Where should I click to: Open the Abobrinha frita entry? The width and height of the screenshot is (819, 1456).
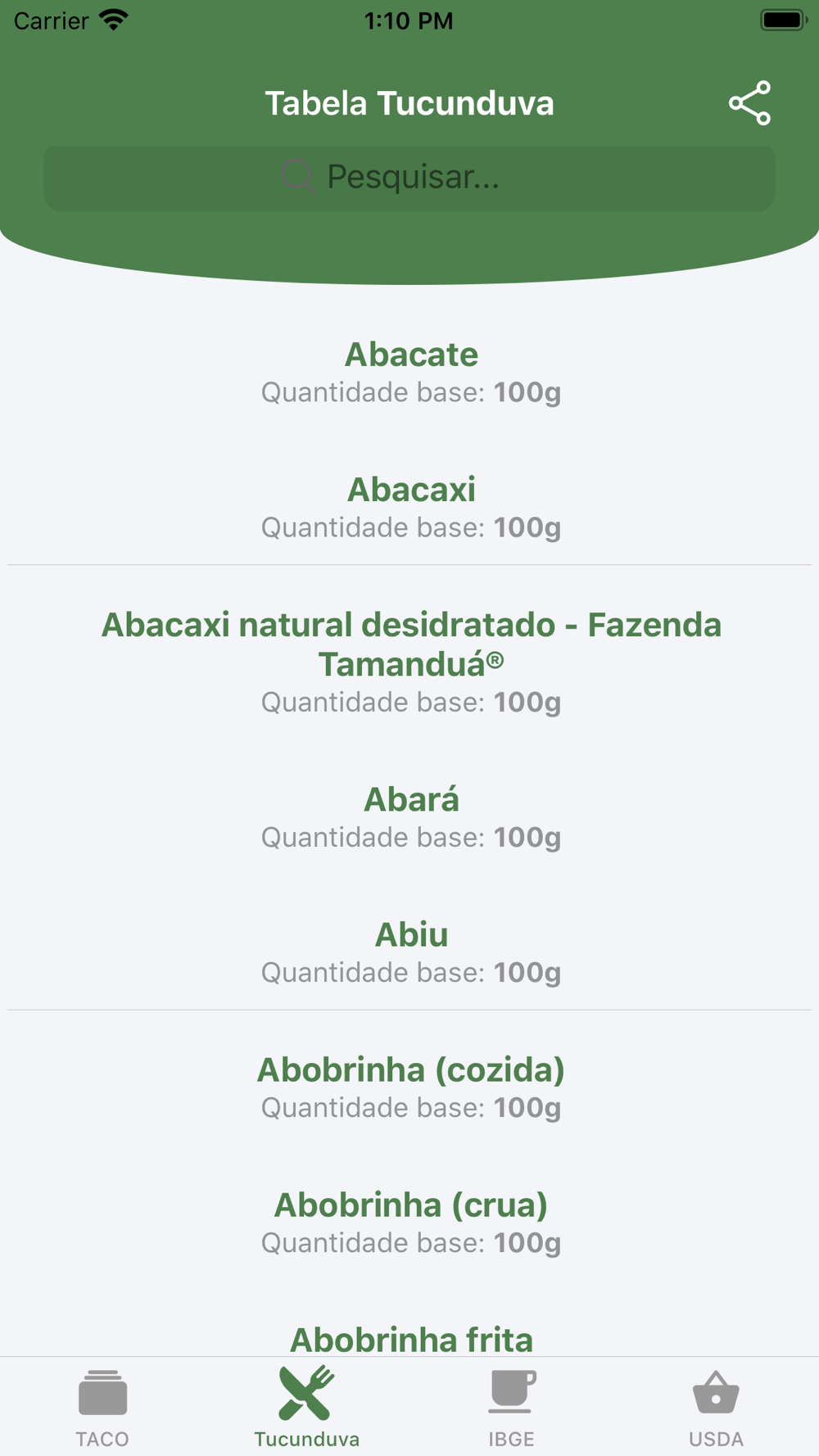coord(410,1339)
